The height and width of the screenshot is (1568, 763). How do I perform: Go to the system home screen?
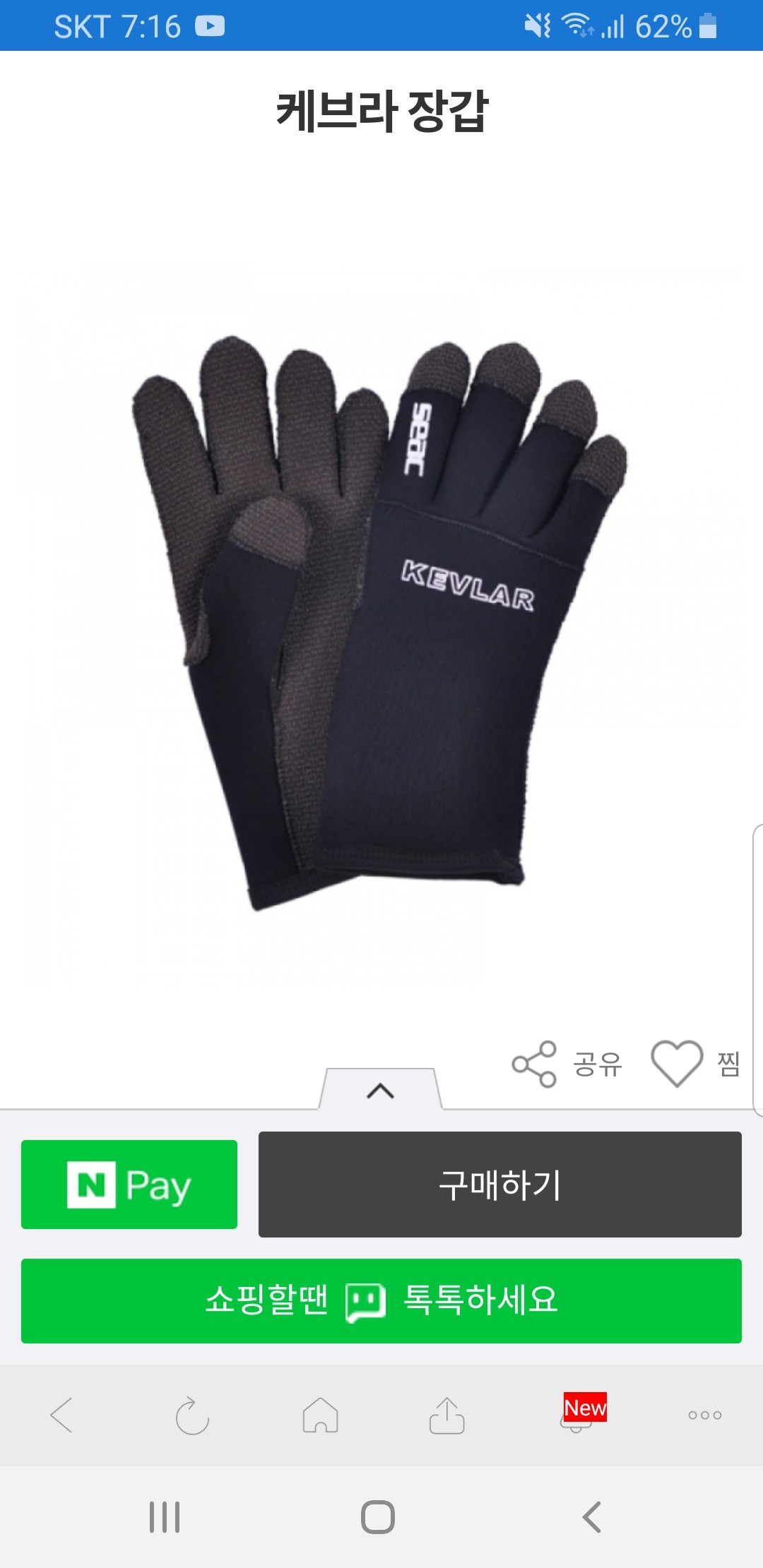(378, 1516)
